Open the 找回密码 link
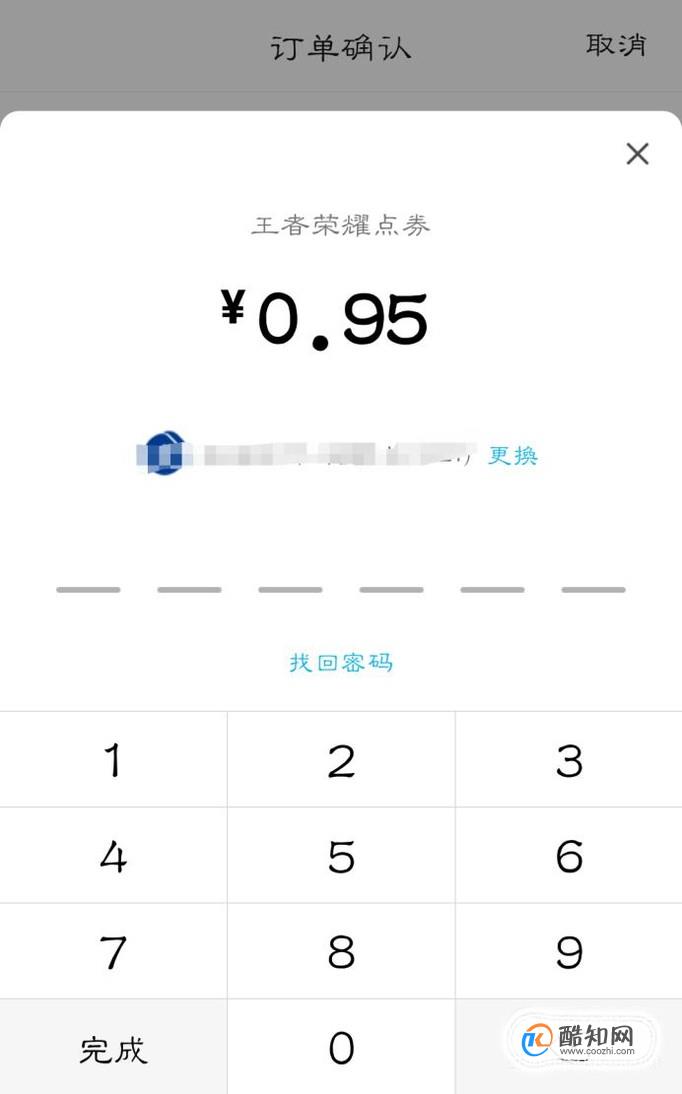 [x=341, y=662]
